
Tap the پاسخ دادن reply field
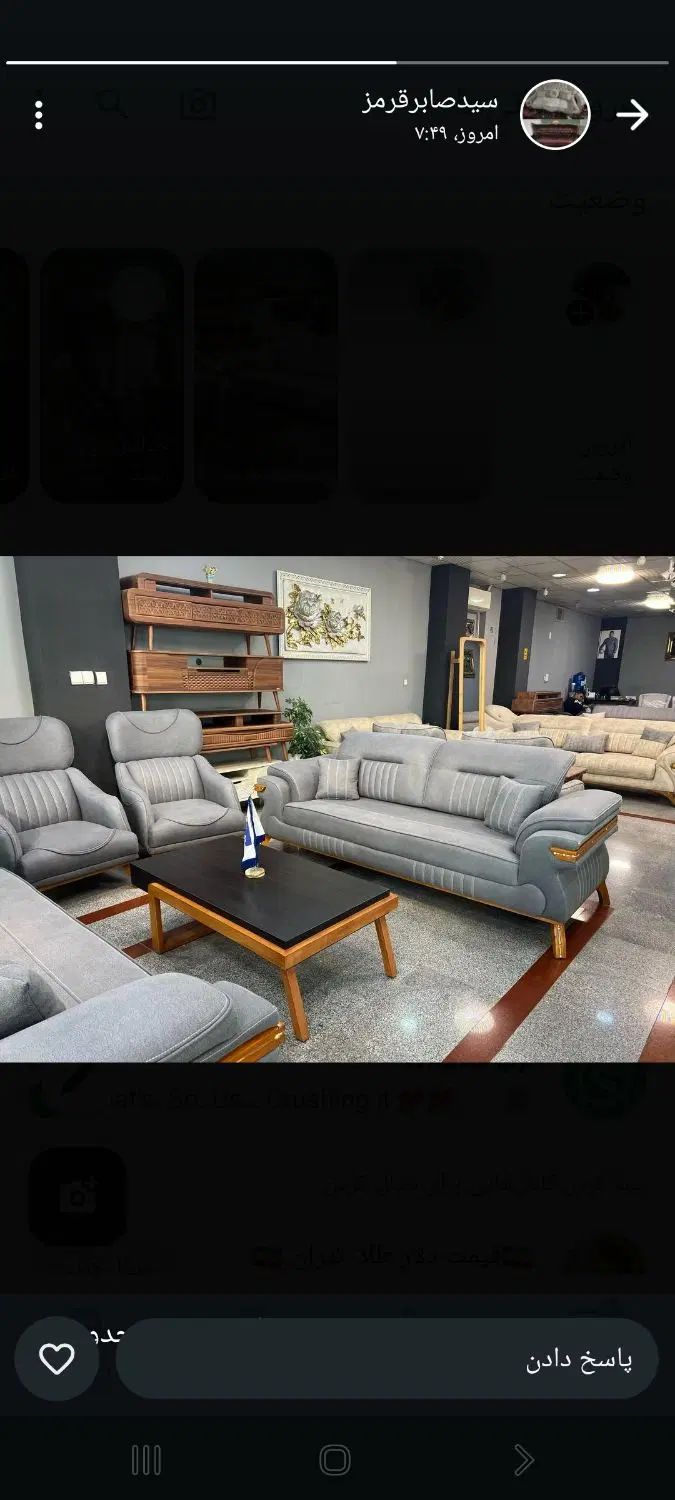coord(386,1359)
